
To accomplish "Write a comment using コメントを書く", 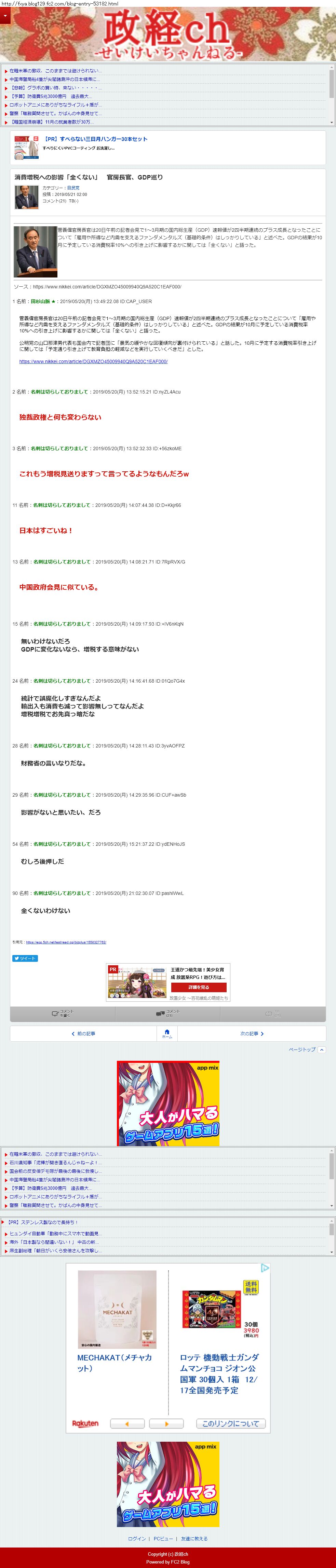I will click(x=62, y=1013).
